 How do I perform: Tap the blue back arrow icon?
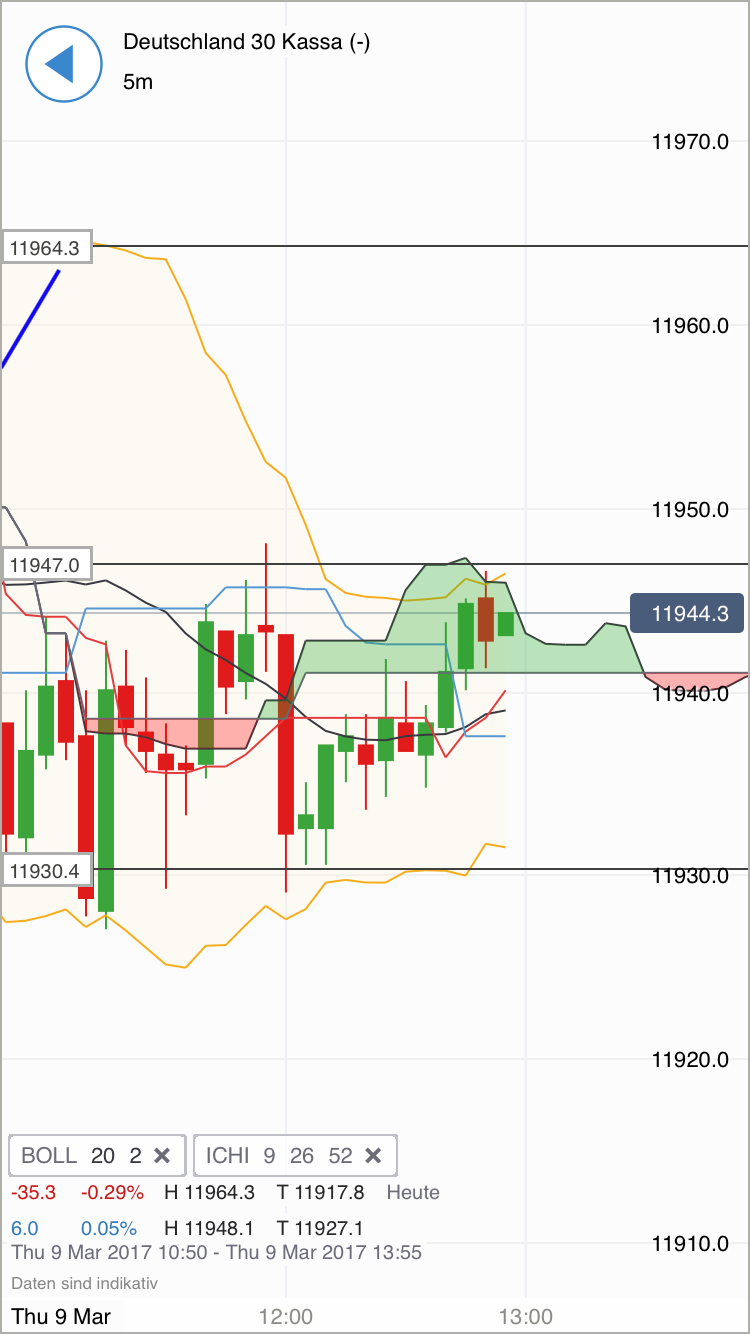(63, 63)
